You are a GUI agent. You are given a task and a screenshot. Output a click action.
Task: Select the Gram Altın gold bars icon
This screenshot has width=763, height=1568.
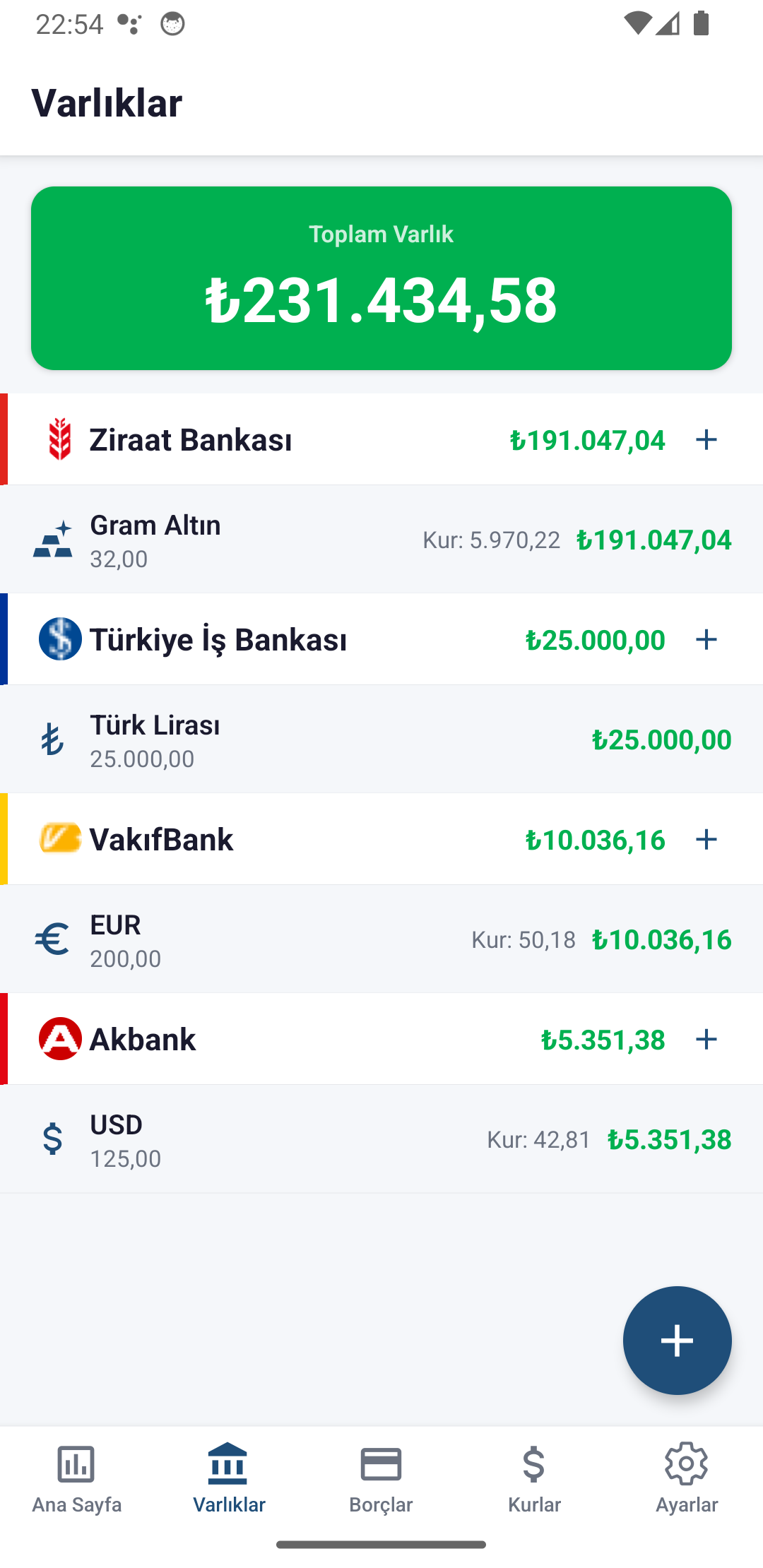53,538
